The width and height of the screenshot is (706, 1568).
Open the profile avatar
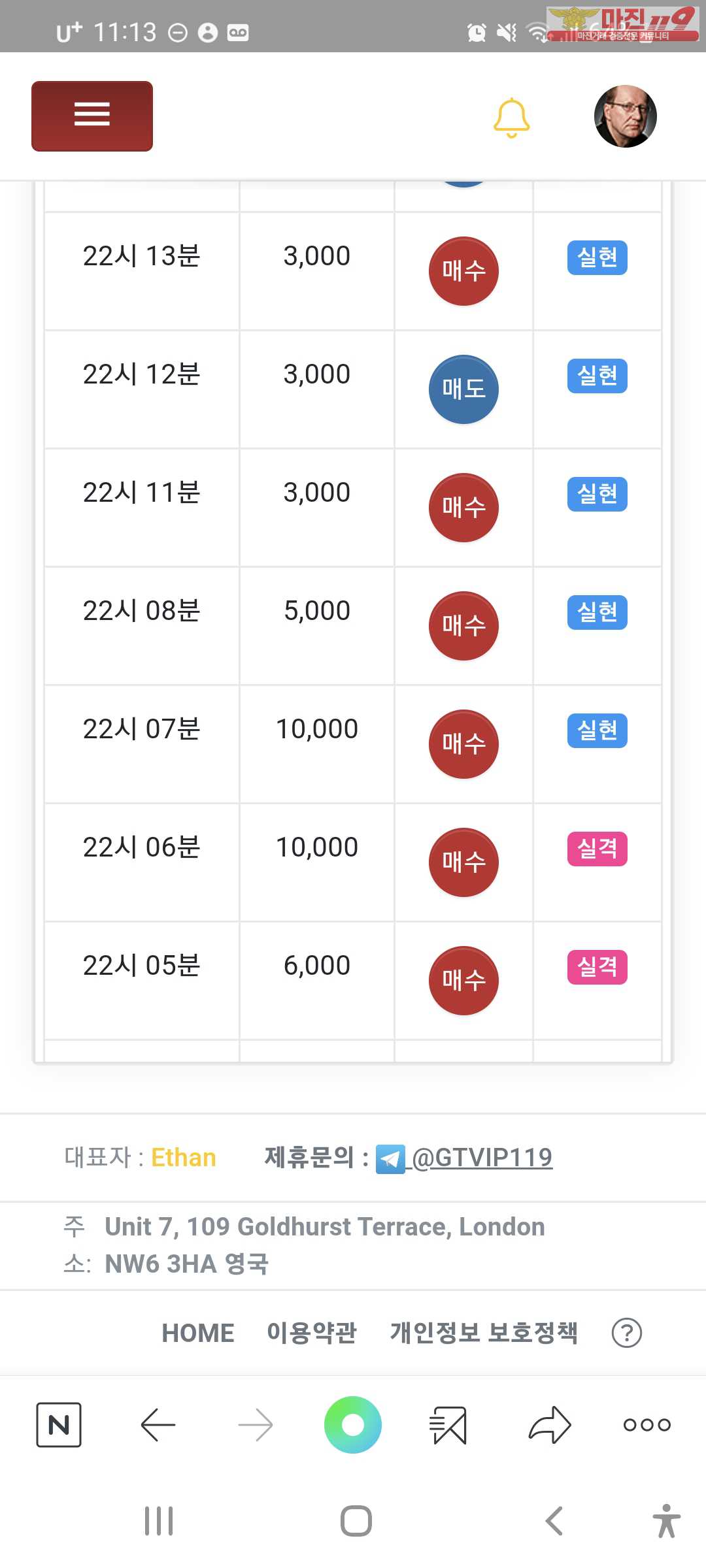tap(626, 116)
